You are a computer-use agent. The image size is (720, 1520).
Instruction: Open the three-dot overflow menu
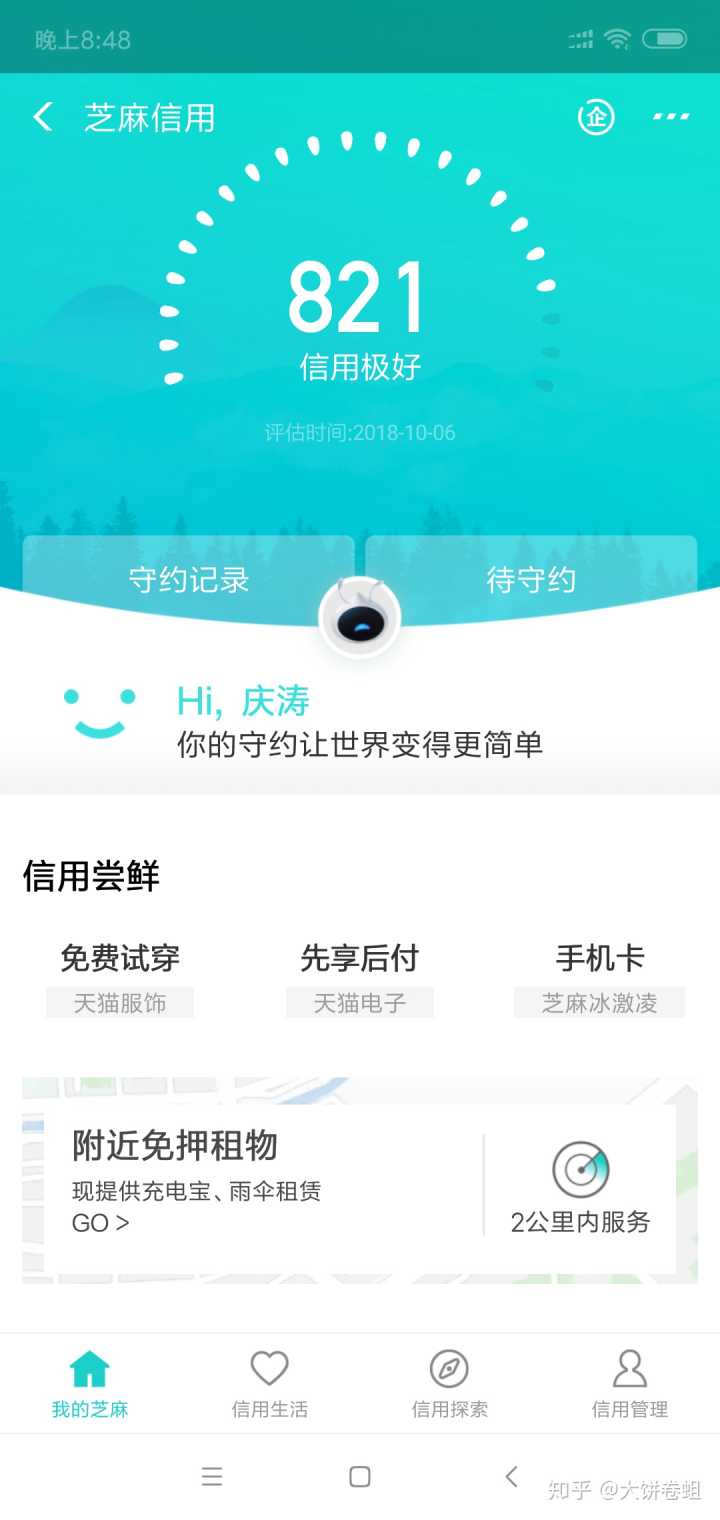pyautogui.click(x=671, y=118)
